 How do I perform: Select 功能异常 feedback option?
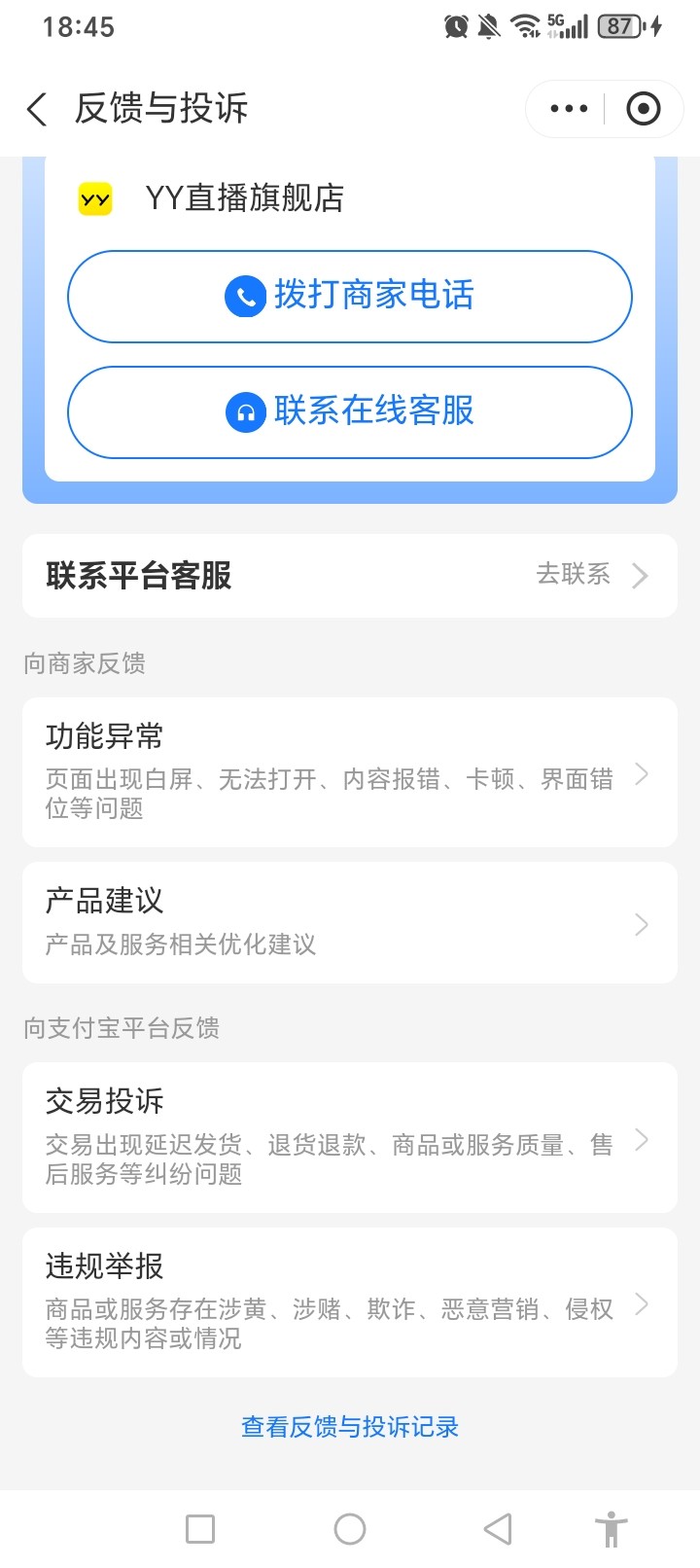tap(350, 772)
